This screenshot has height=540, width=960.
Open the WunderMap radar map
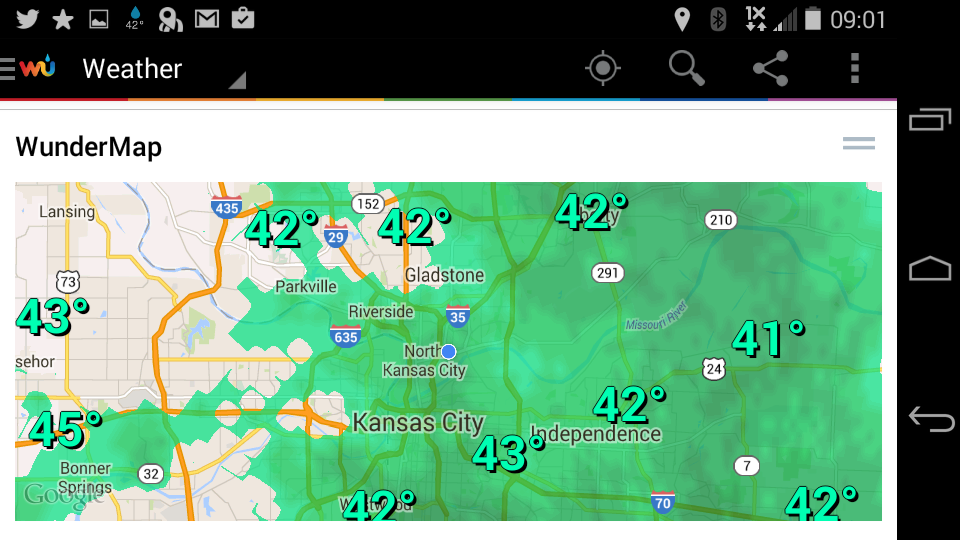(x=448, y=350)
